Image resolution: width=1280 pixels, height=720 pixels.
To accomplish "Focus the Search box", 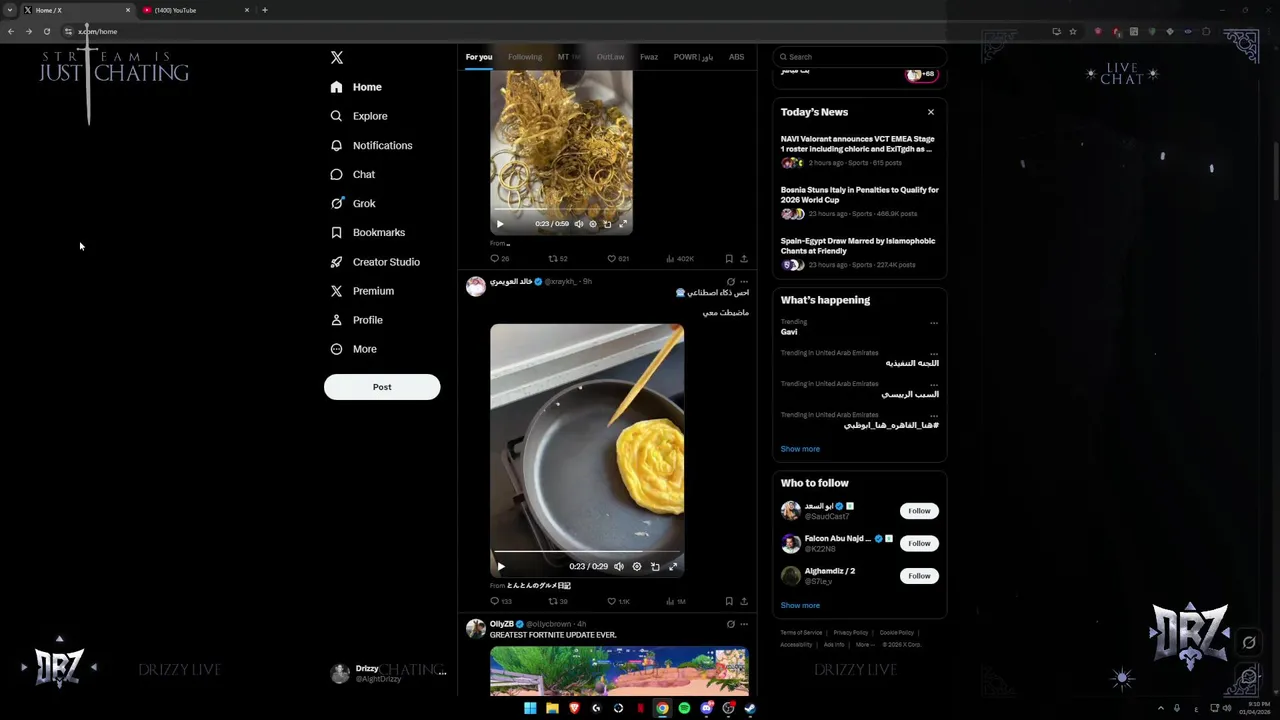I will coord(860,57).
